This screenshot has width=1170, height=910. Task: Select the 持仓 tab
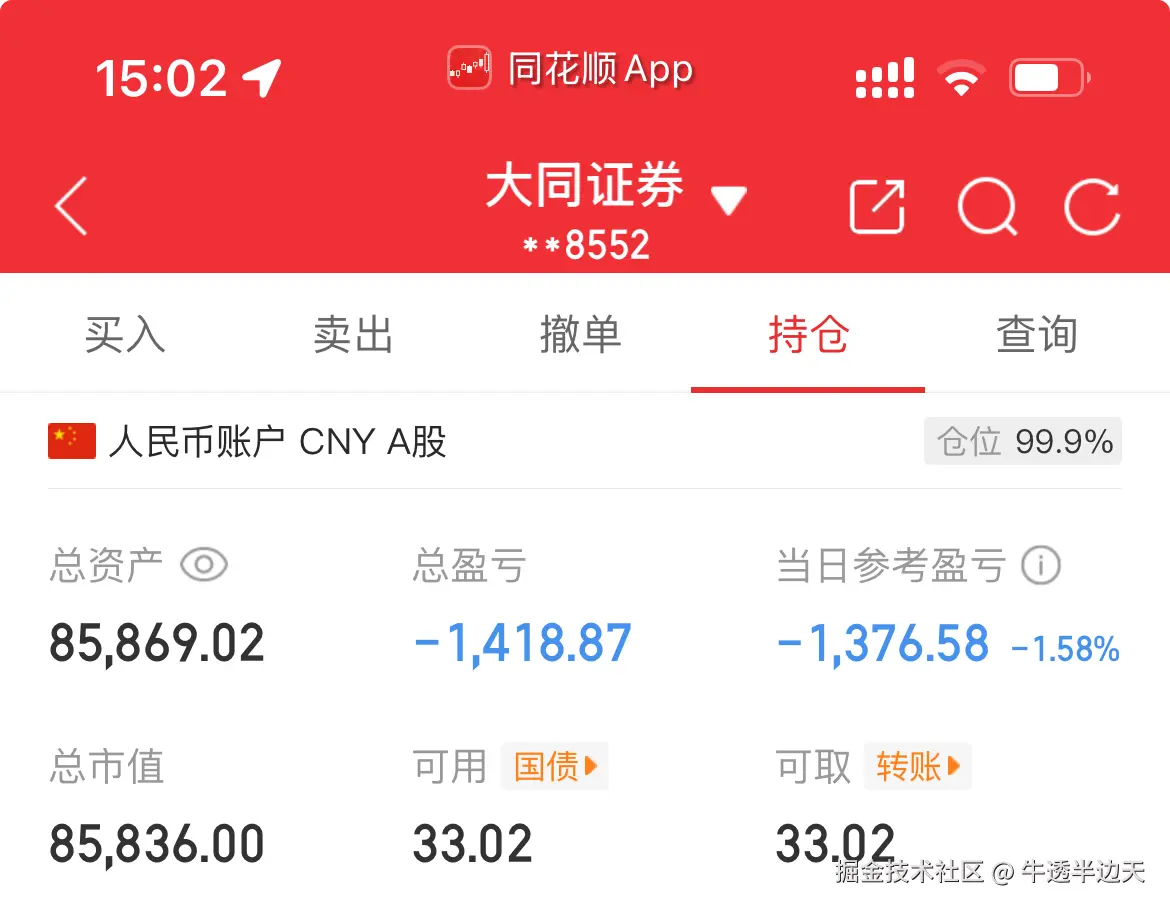(x=808, y=335)
